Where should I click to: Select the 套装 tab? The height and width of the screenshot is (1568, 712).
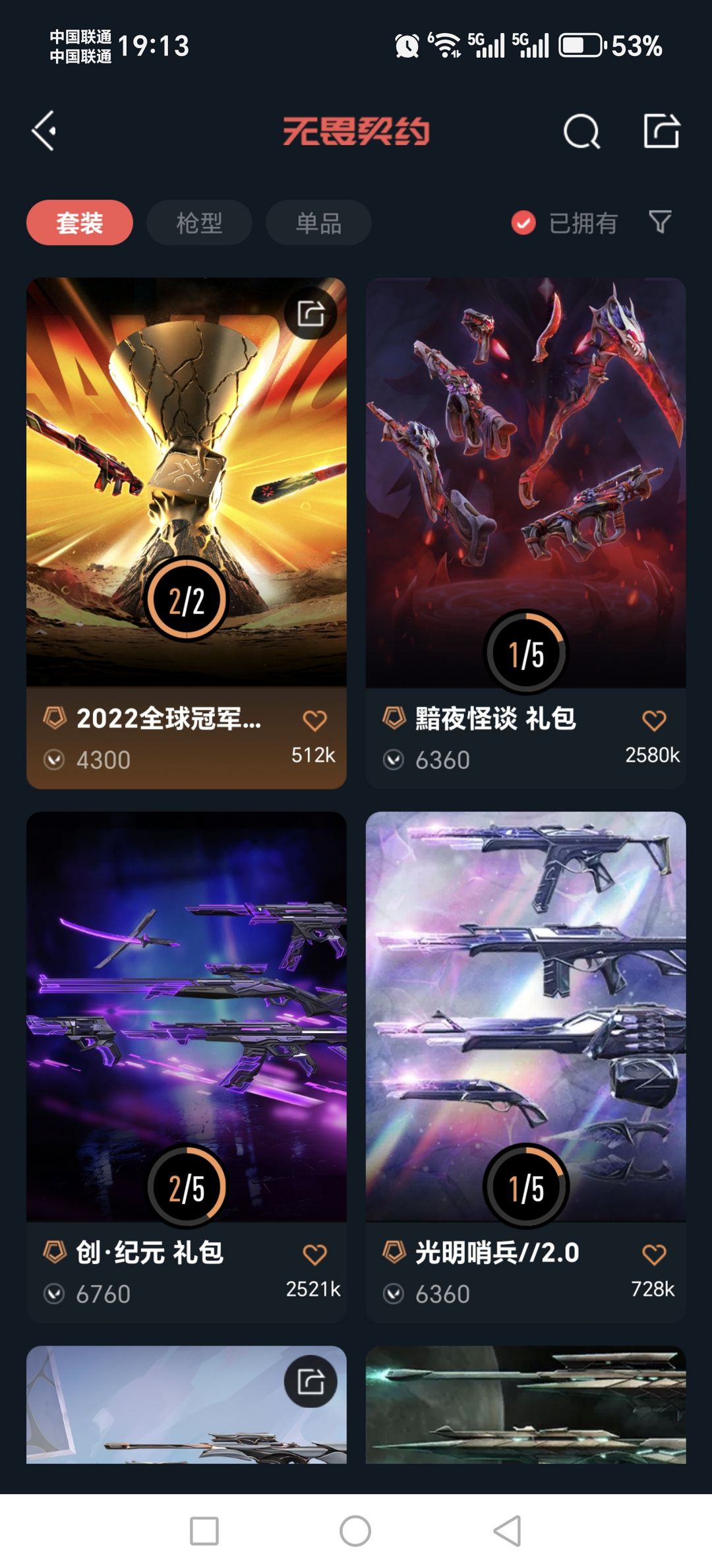pos(80,223)
